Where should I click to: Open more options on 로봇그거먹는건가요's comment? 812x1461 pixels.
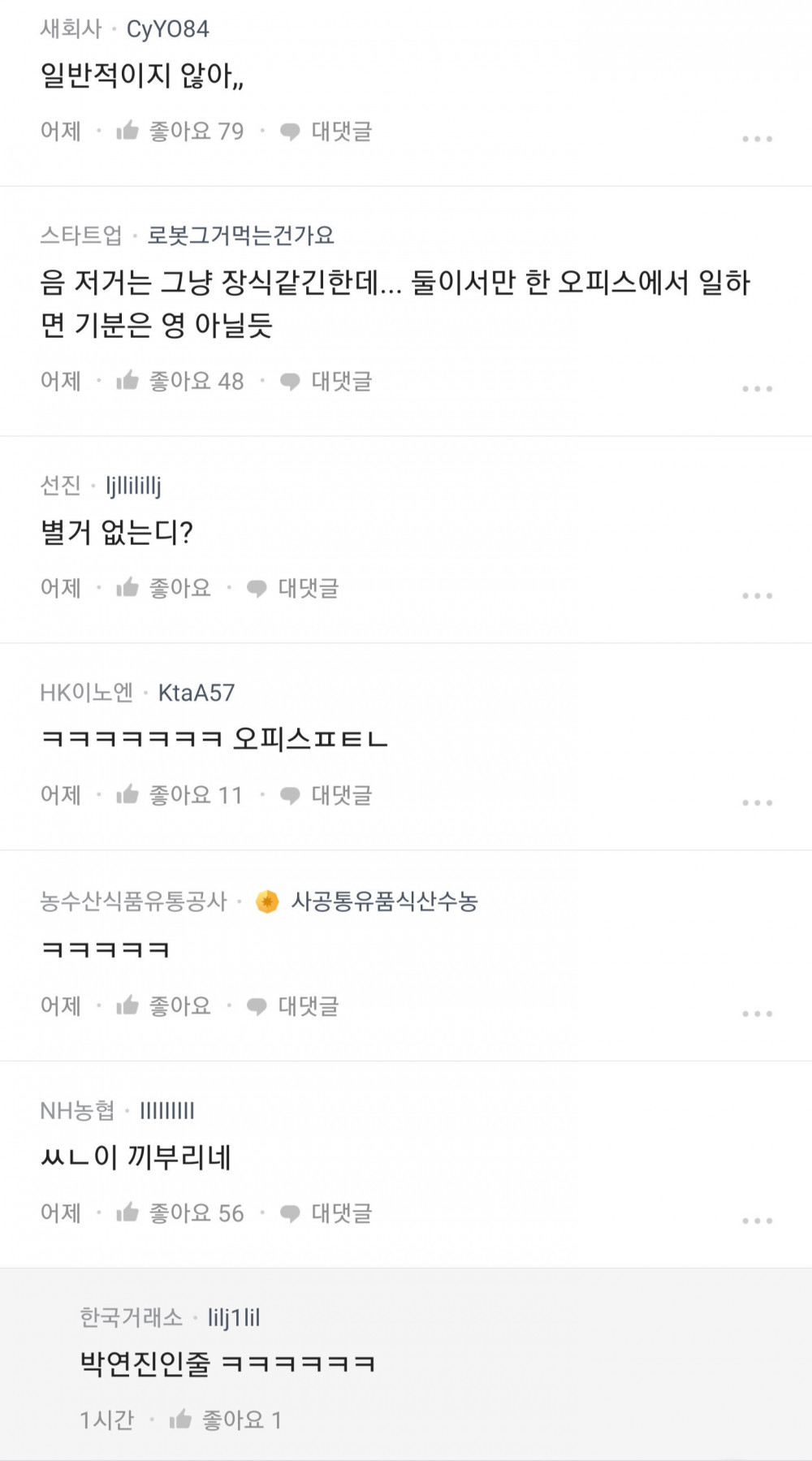(x=757, y=389)
